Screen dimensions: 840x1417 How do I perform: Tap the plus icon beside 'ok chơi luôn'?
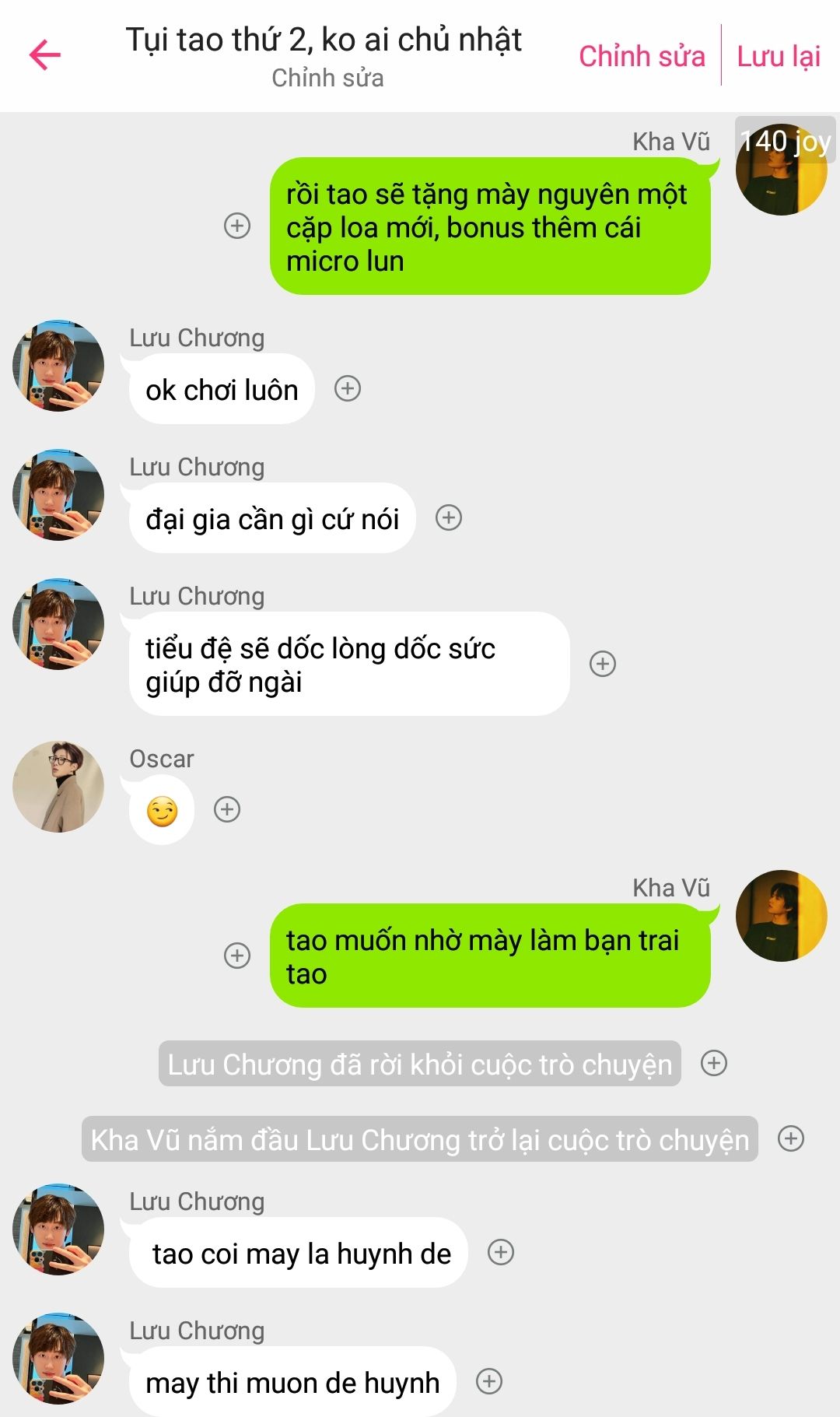point(348,388)
